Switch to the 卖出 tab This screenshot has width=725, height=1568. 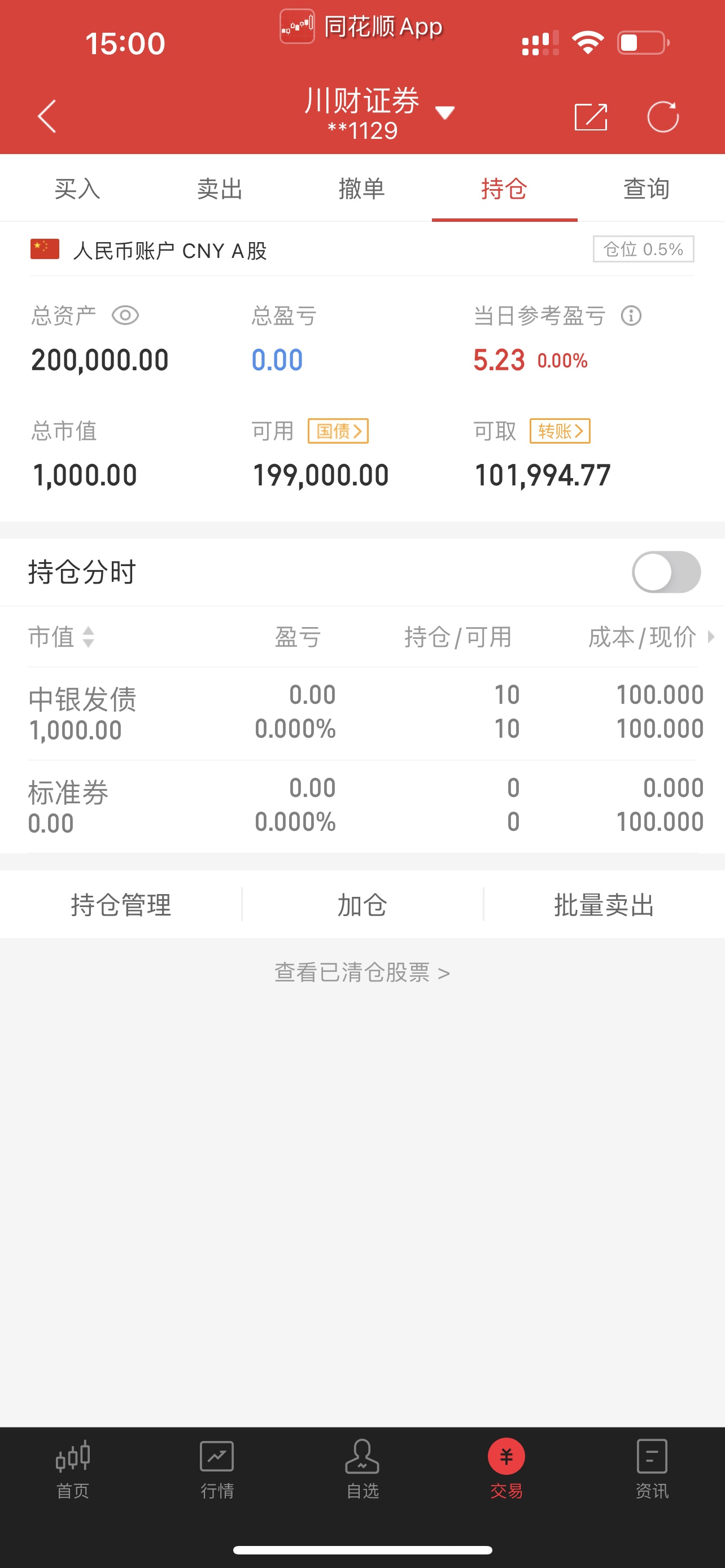tap(220, 189)
